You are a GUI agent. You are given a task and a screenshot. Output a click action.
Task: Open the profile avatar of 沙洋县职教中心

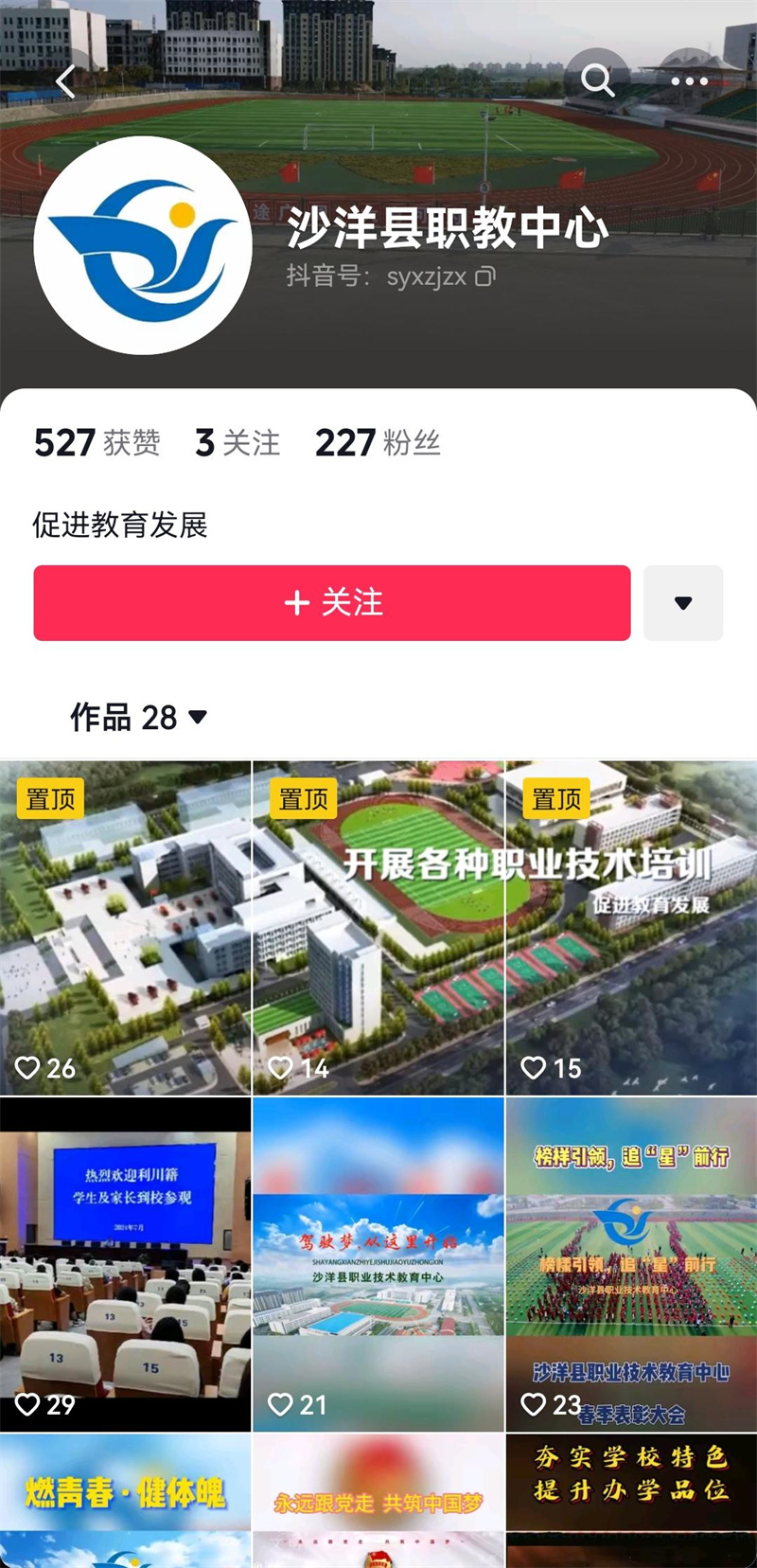[143, 245]
